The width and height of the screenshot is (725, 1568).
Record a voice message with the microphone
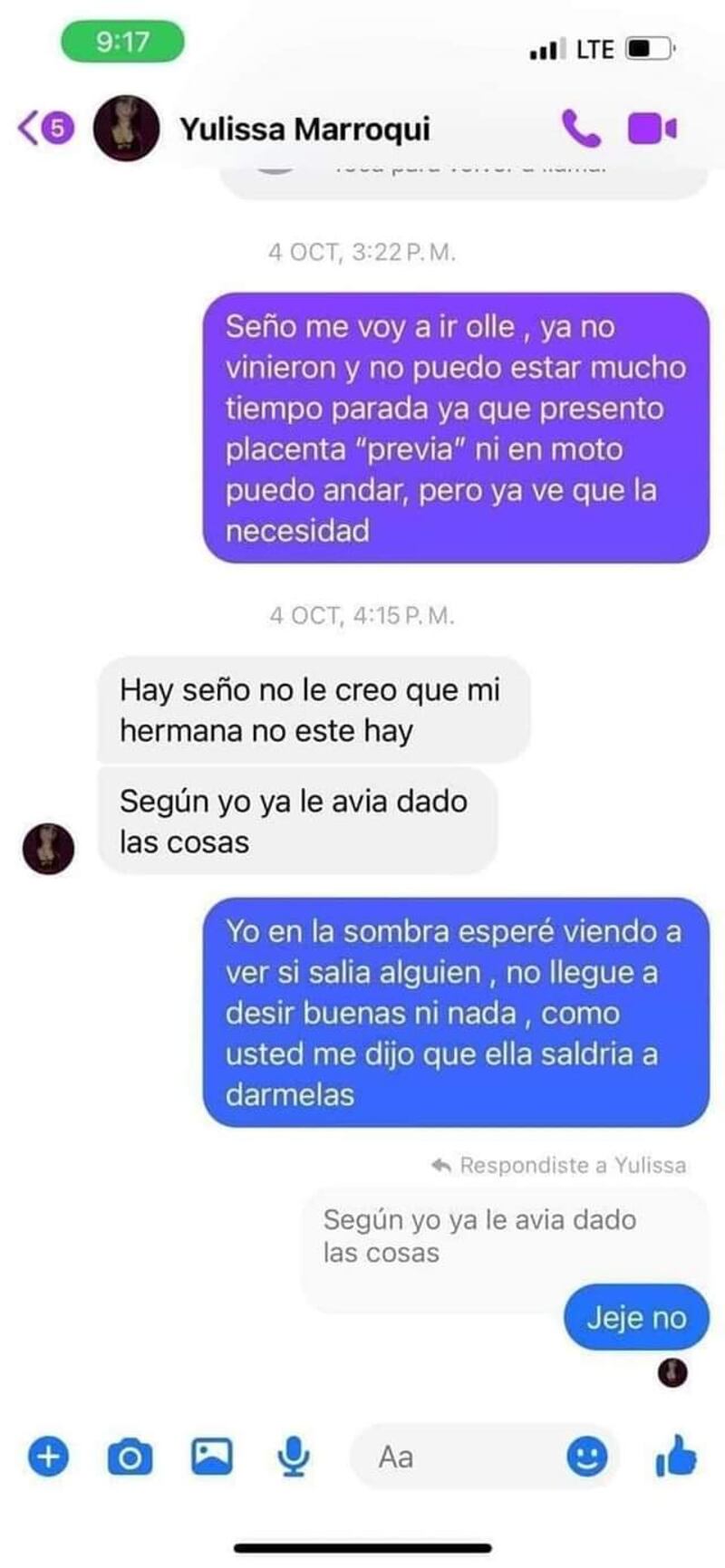coord(293,1457)
